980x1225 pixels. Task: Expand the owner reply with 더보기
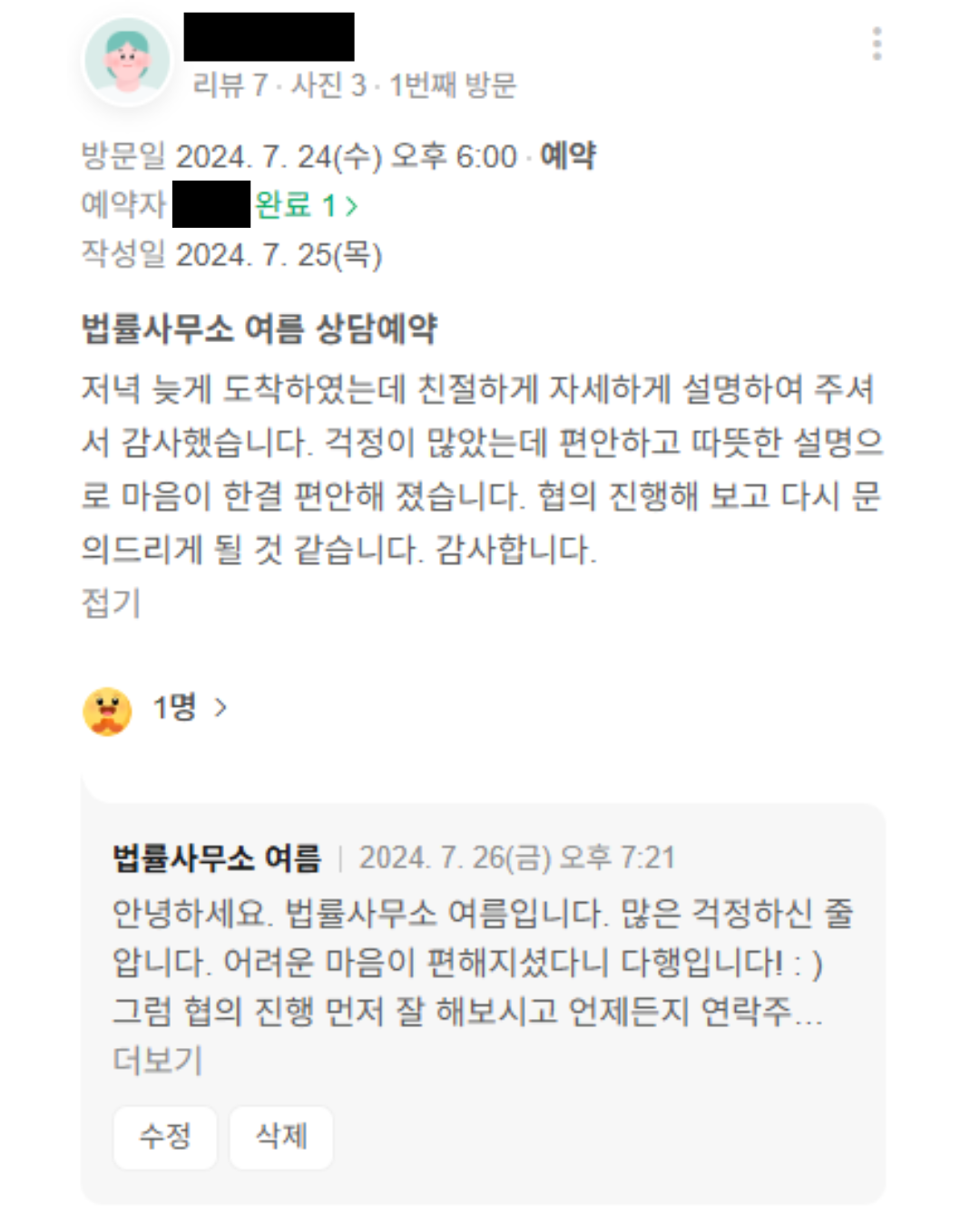click(157, 1059)
